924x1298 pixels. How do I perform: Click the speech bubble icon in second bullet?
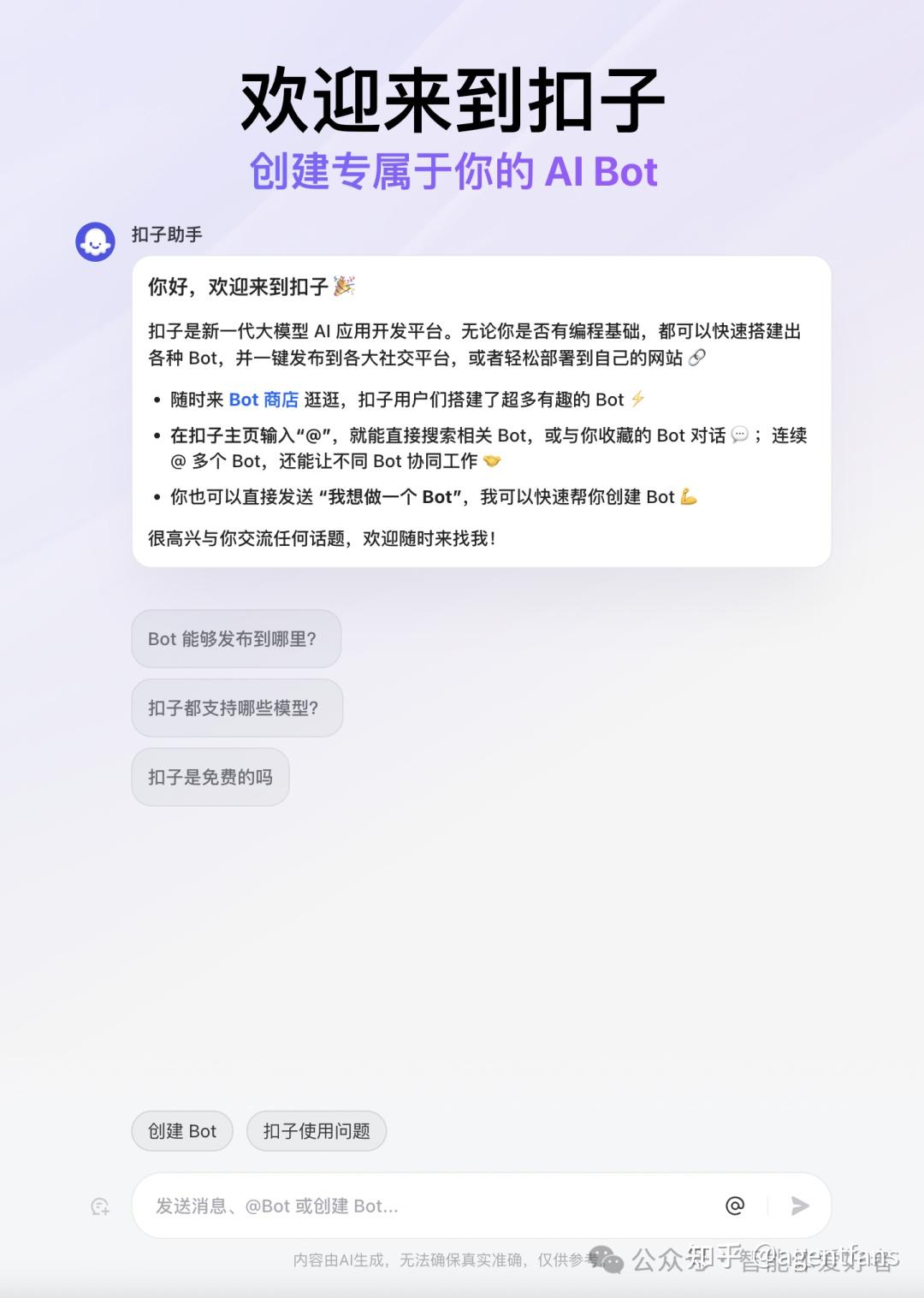[739, 436]
